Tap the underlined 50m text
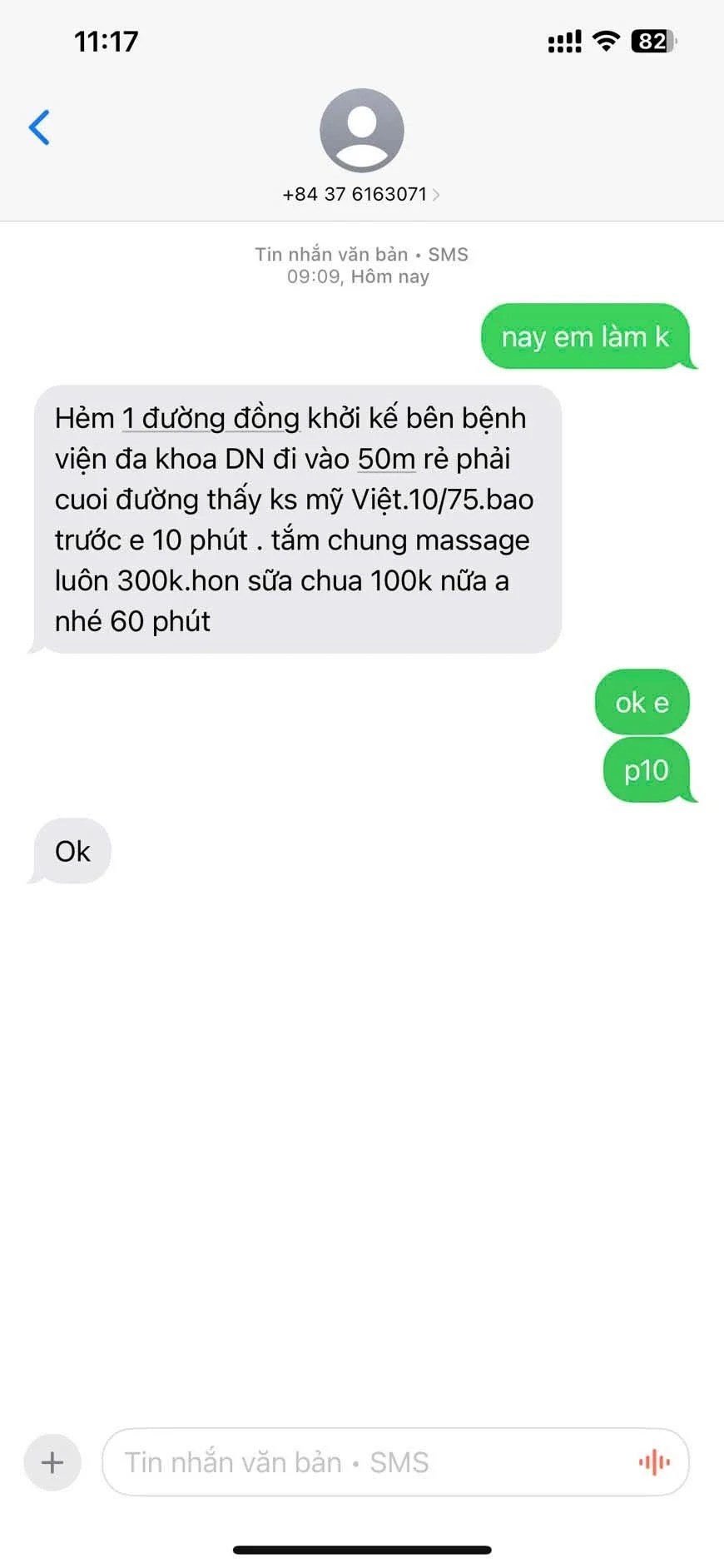The image size is (724, 1568). [x=386, y=459]
